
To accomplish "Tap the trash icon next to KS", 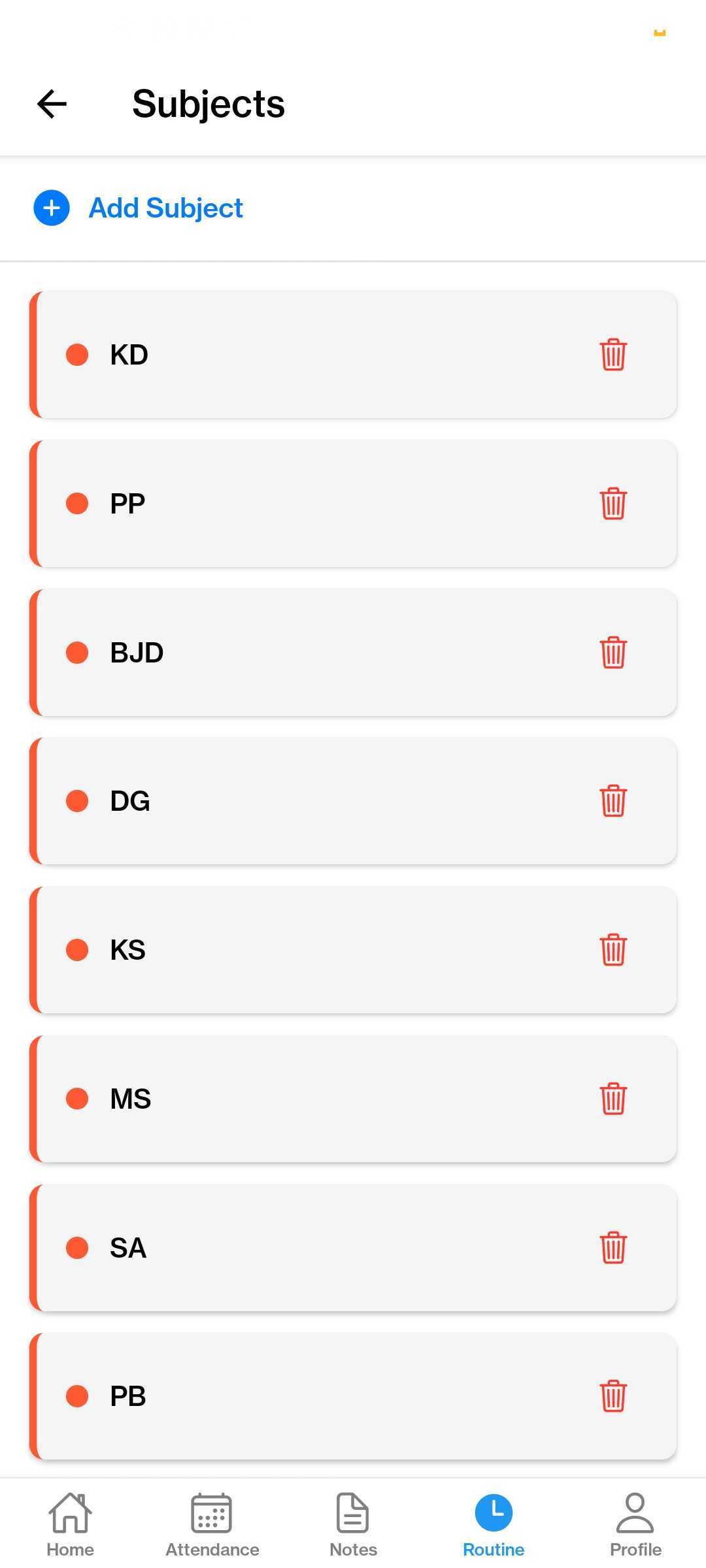I will (613, 950).
